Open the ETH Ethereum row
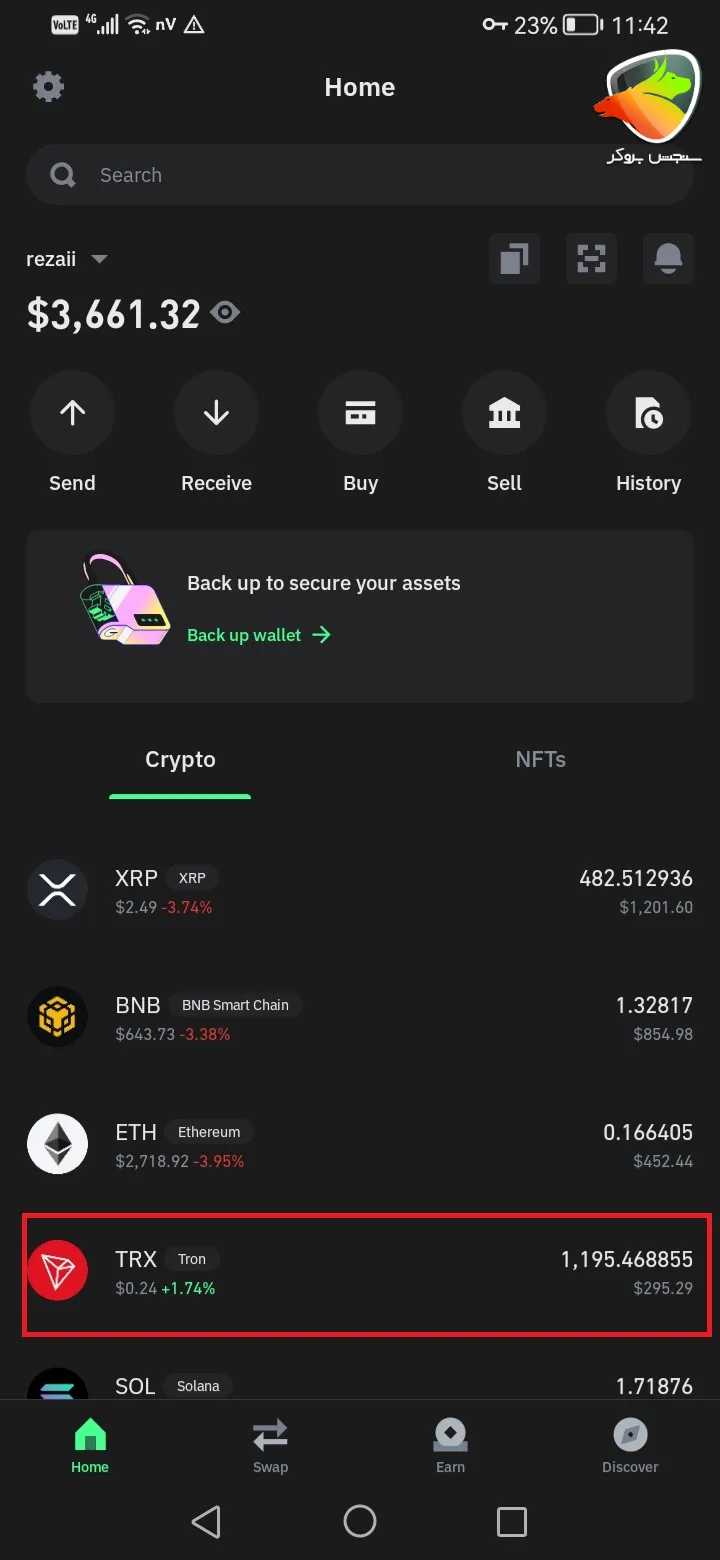This screenshot has height=1560, width=720. point(360,1145)
